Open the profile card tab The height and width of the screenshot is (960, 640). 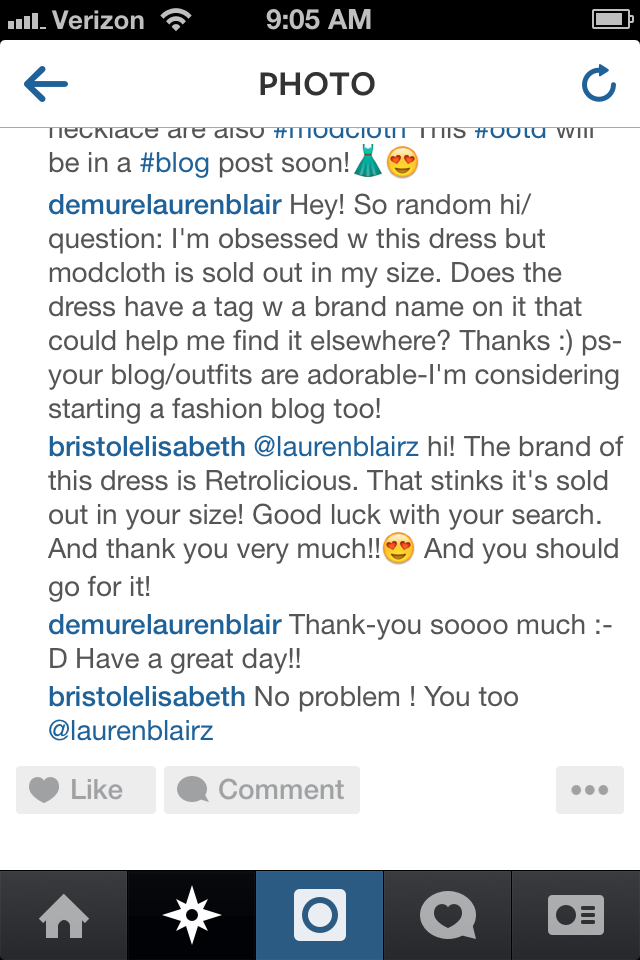tap(576, 915)
